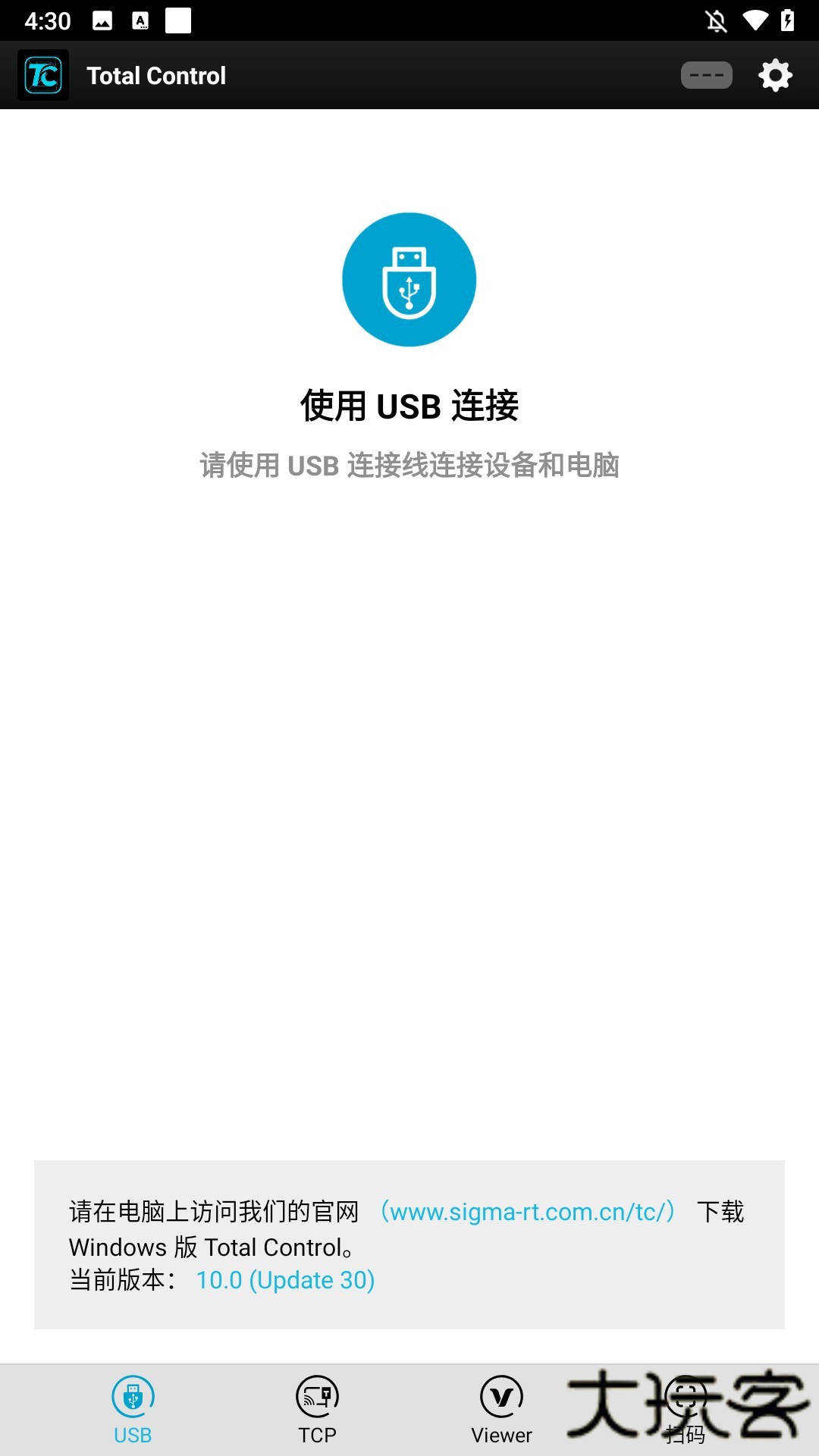819x1456 pixels.
Task: Switch to the Viewer tab
Action: click(501, 1410)
